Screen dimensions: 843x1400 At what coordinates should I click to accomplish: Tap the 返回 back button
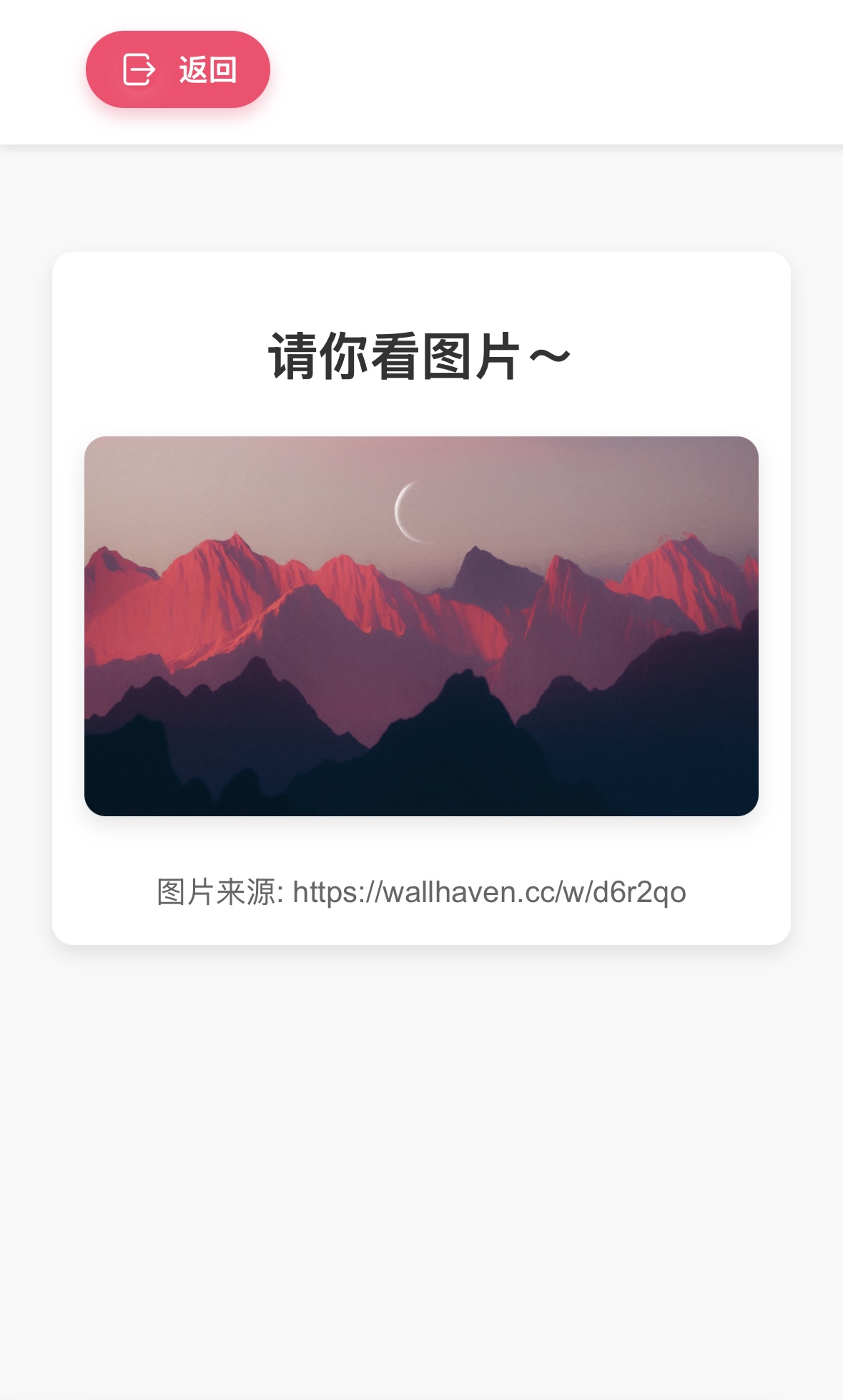click(x=177, y=69)
